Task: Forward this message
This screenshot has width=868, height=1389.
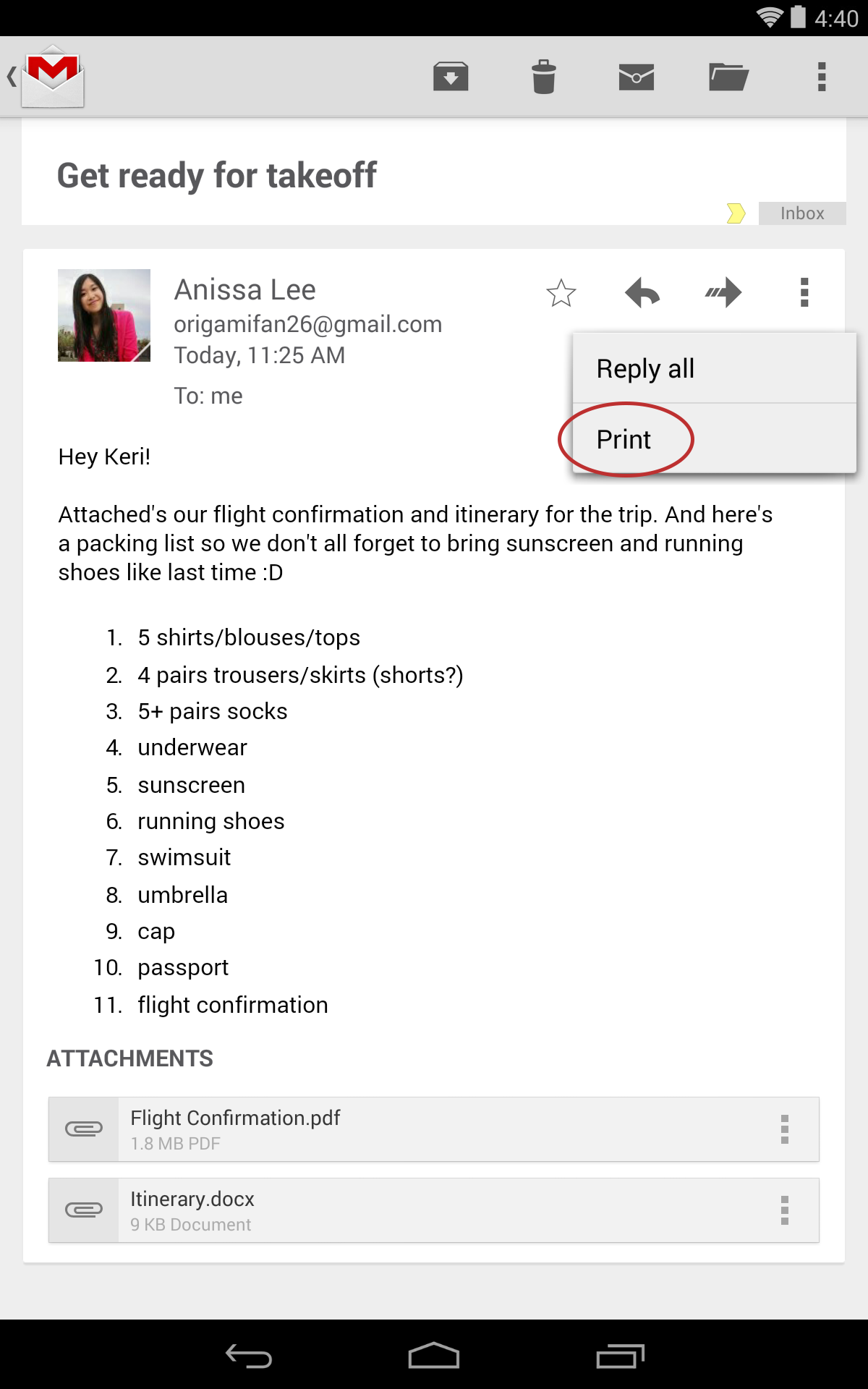Action: coord(723,293)
